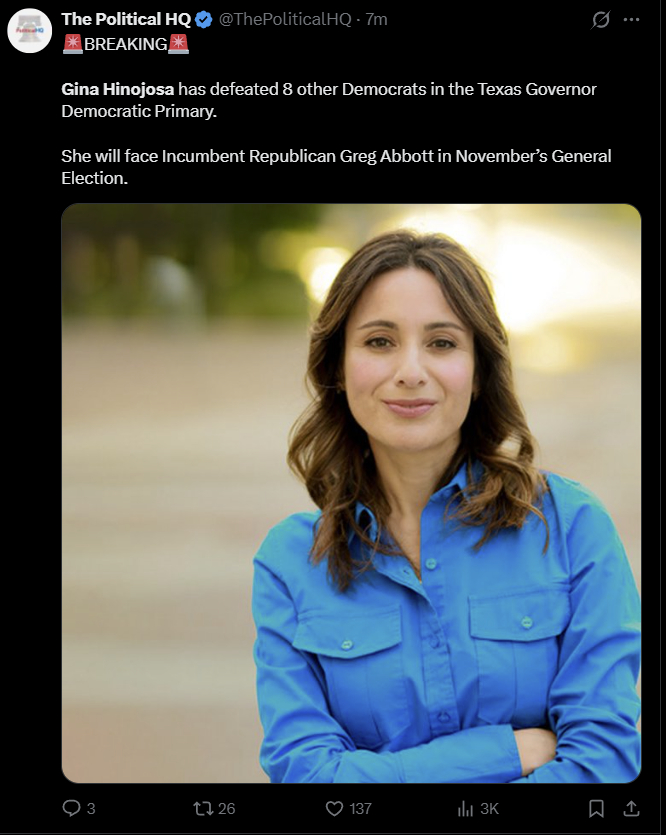This screenshot has width=666, height=835.
Task: Repost the Texas Governor primary post
Action: tap(203, 808)
